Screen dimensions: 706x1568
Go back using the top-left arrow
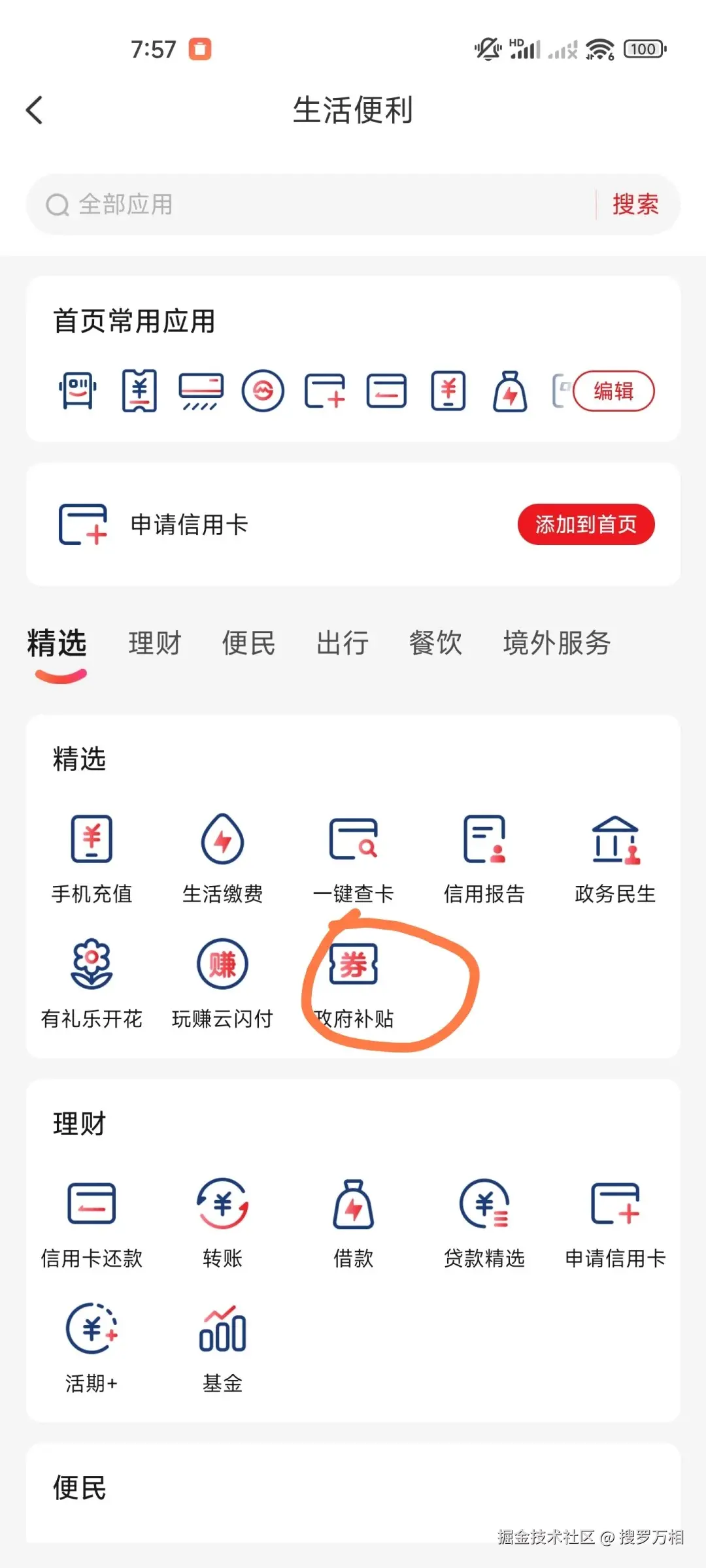35,110
